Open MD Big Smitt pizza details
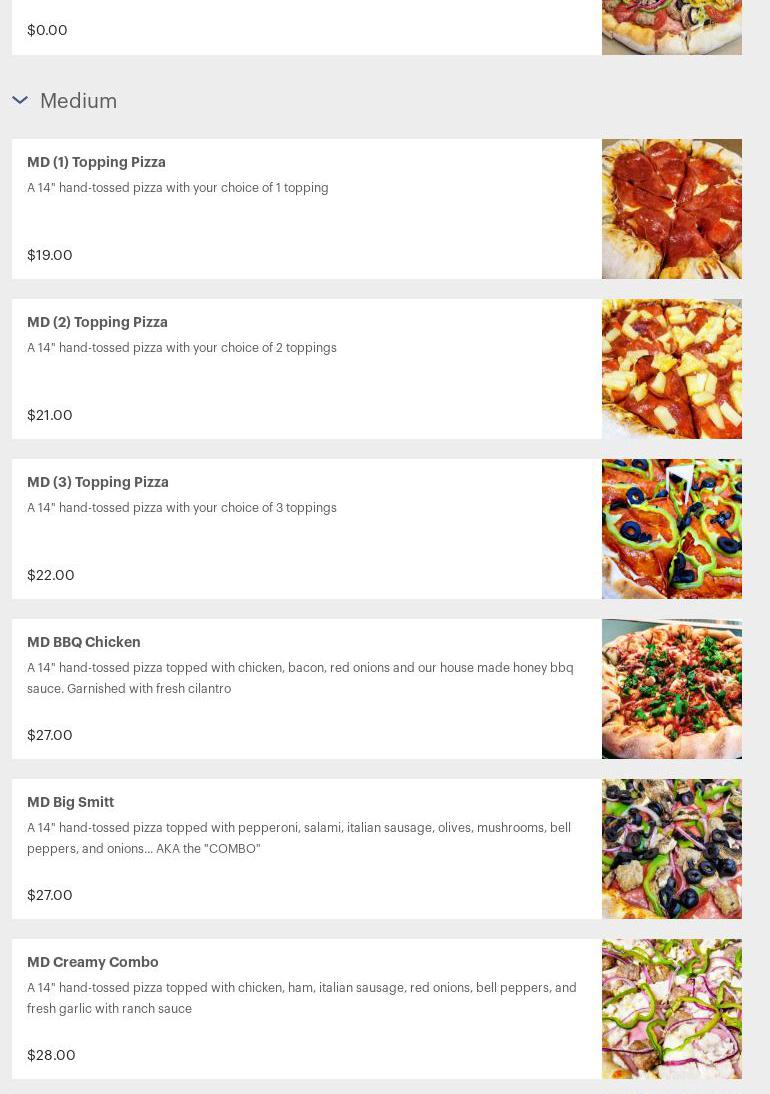 click(x=71, y=802)
